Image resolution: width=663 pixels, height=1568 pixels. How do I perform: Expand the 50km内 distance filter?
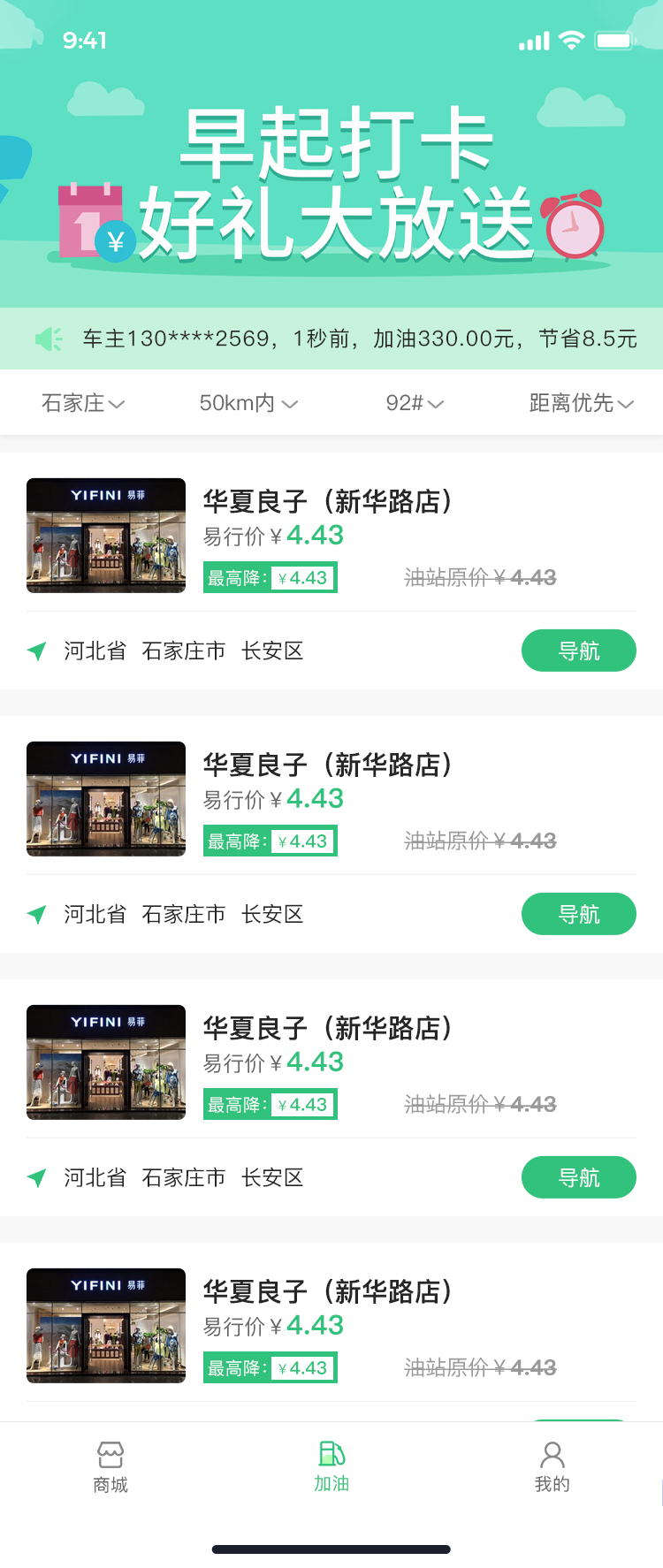point(249,402)
